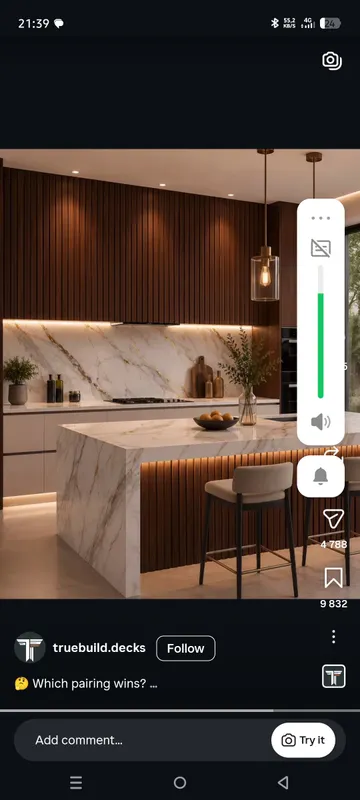Screen dimensions: 360x800
Task: Open the audio thumbnail of truebuild
Action: pos(333,677)
